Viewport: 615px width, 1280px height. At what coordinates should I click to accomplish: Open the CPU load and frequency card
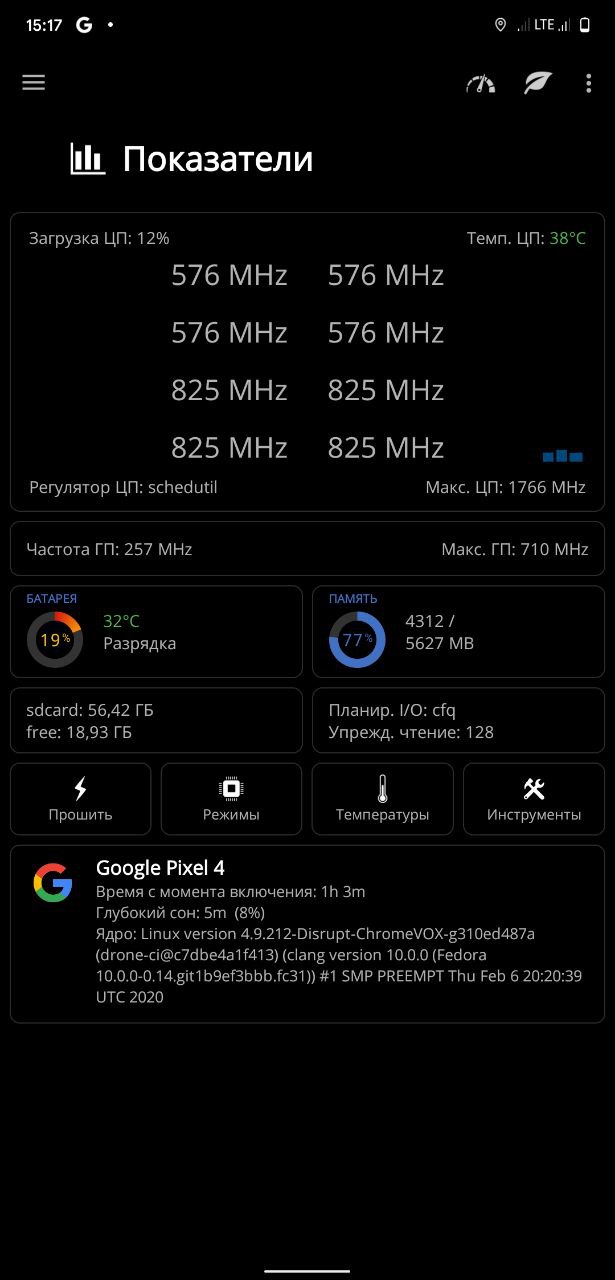coord(307,362)
